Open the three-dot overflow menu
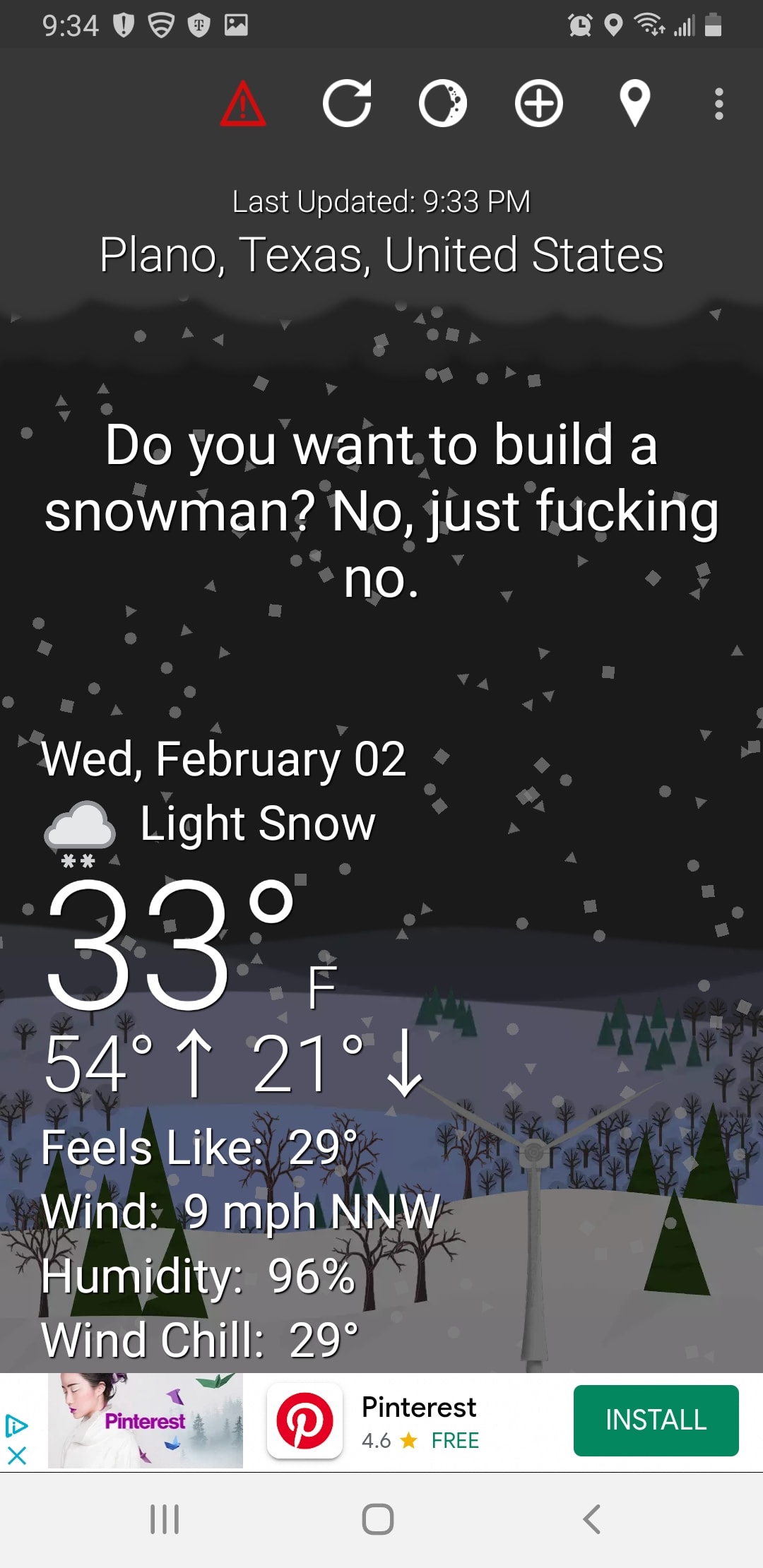 coord(718,104)
